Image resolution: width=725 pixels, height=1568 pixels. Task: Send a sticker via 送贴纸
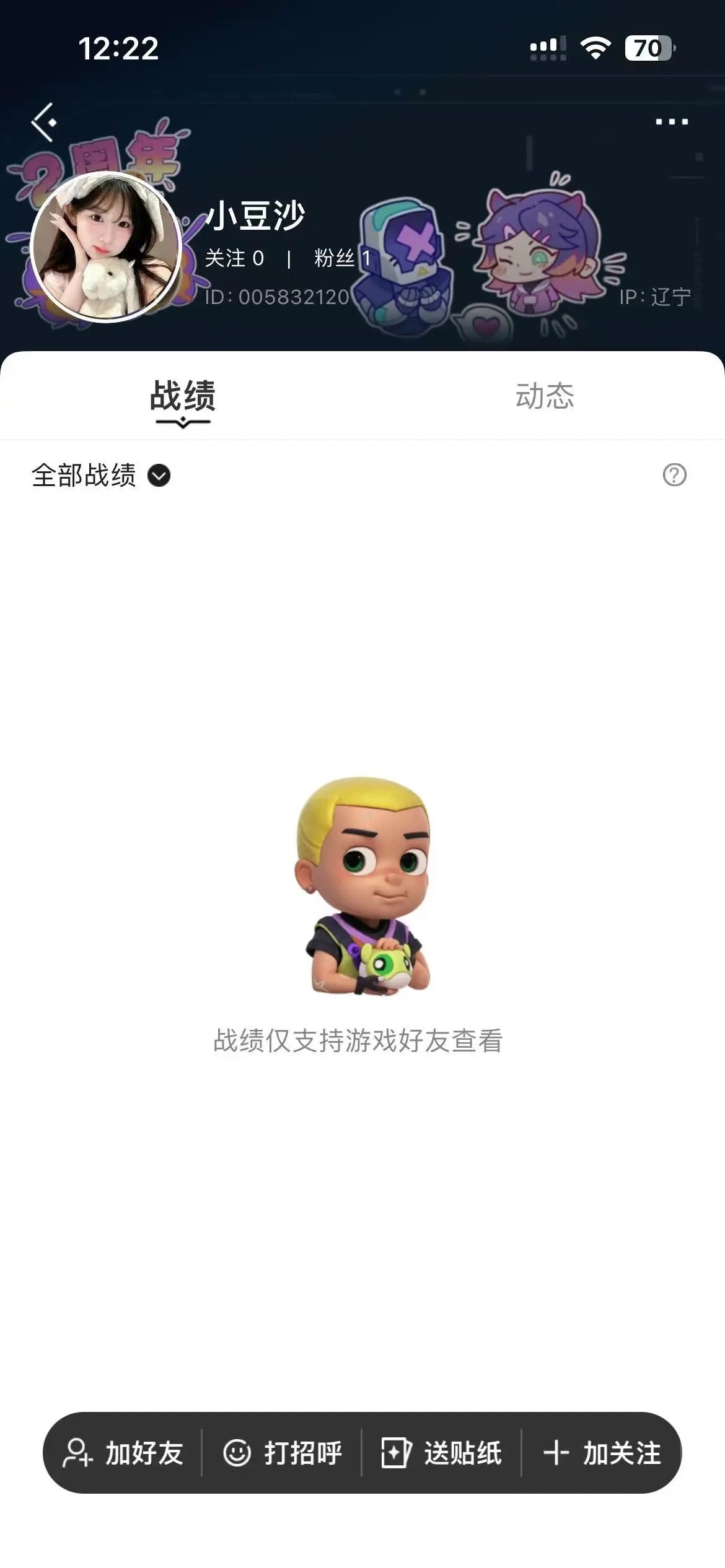pyautogui.click(x=441, y=1453)
